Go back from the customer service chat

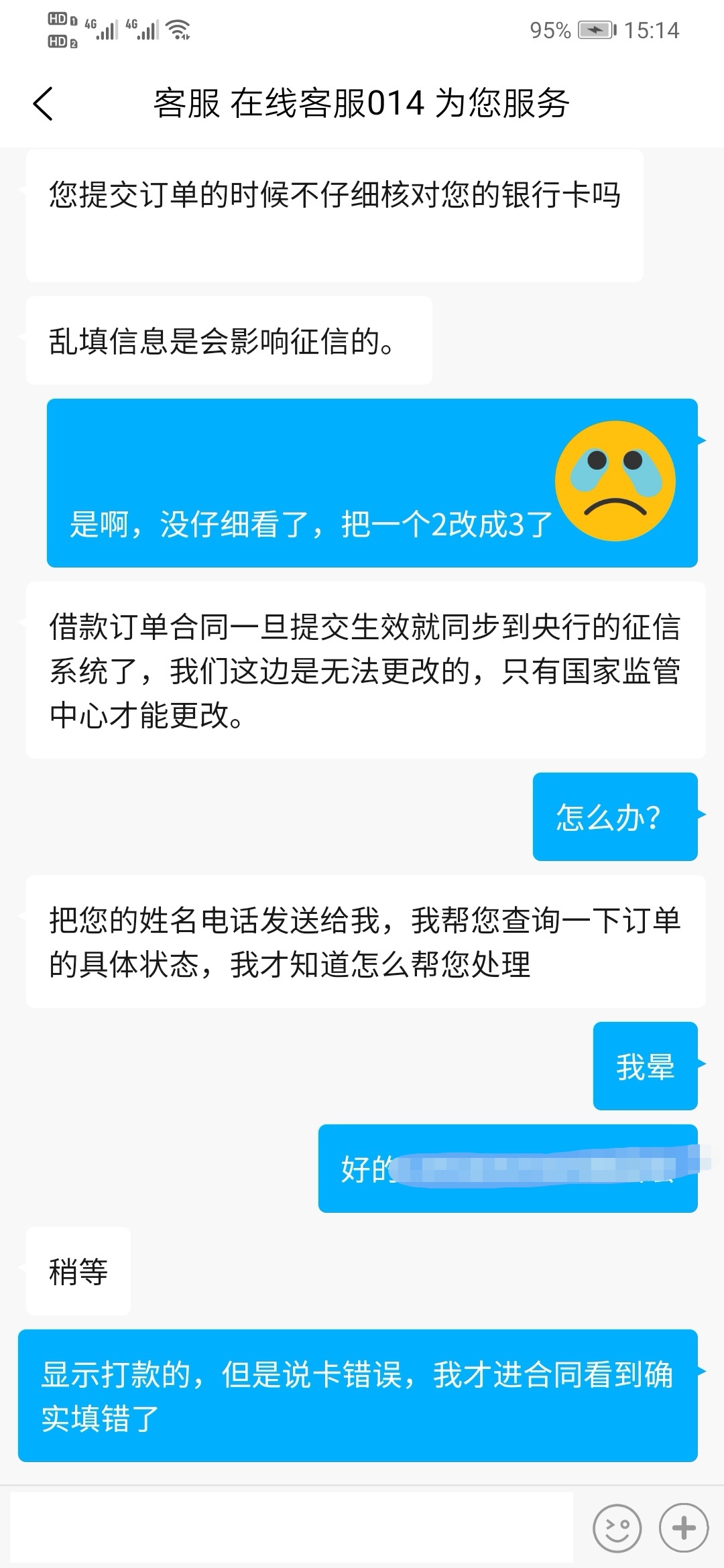[x=43, y=104]
